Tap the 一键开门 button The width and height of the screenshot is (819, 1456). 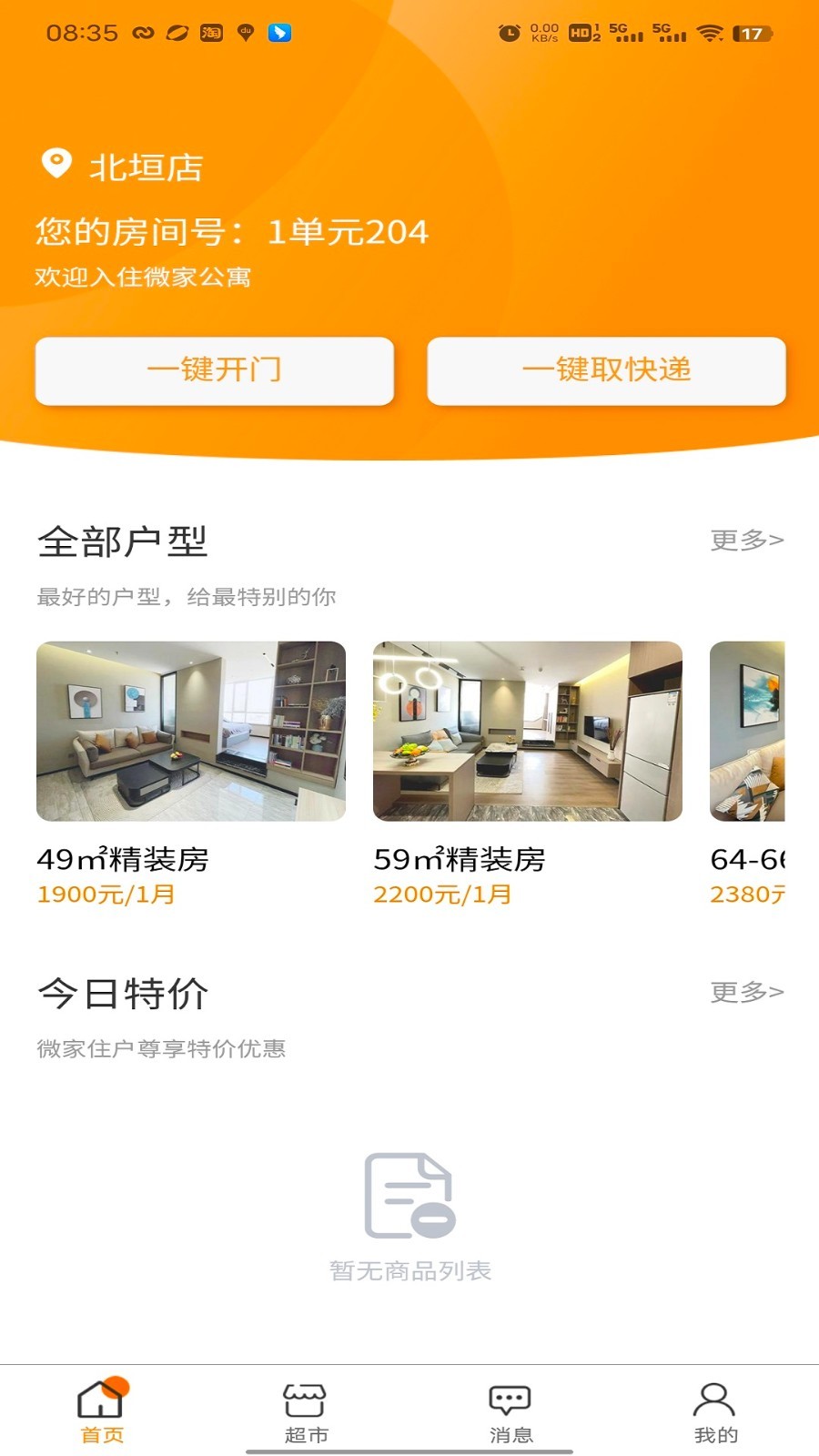click(x=214, y=370)
